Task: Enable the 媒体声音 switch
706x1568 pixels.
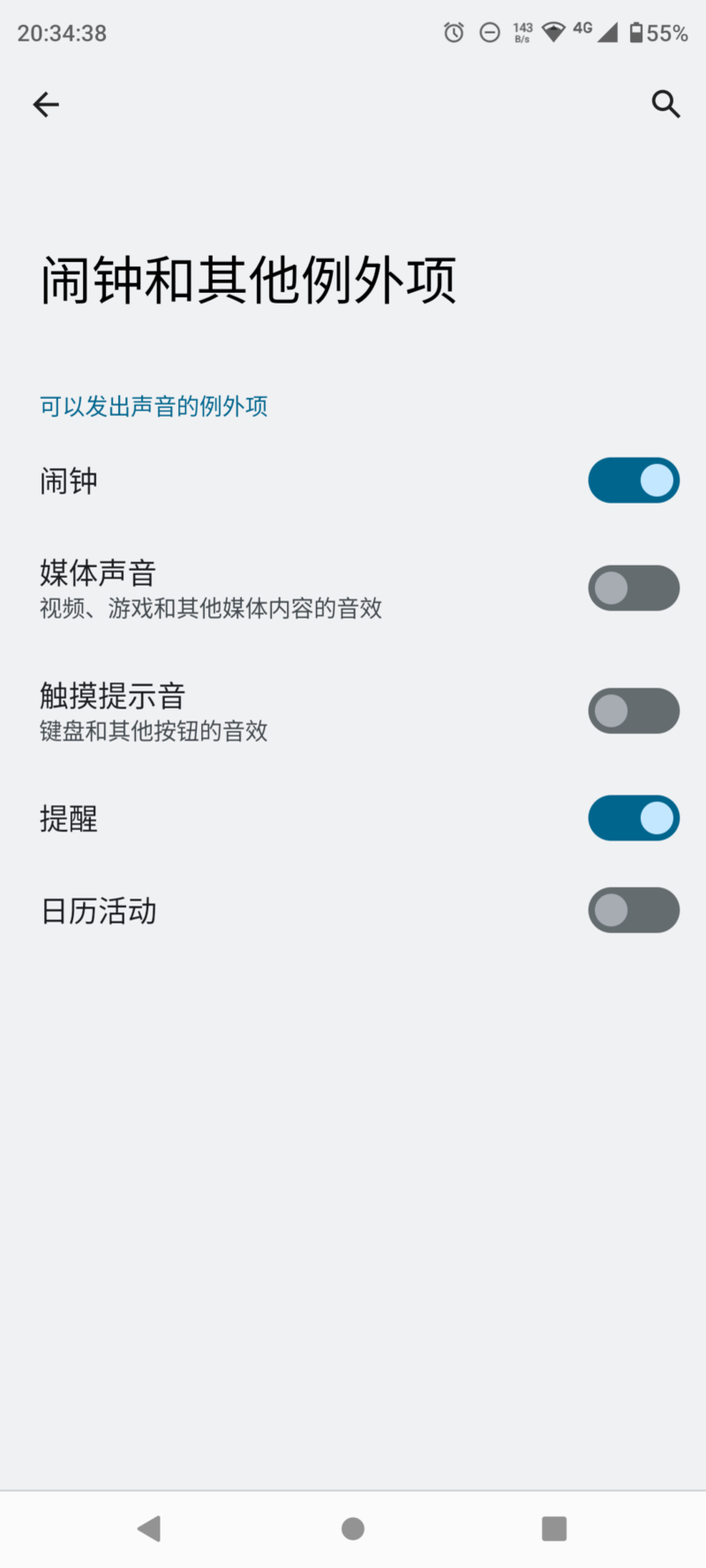Action: [x=634, y=588]
